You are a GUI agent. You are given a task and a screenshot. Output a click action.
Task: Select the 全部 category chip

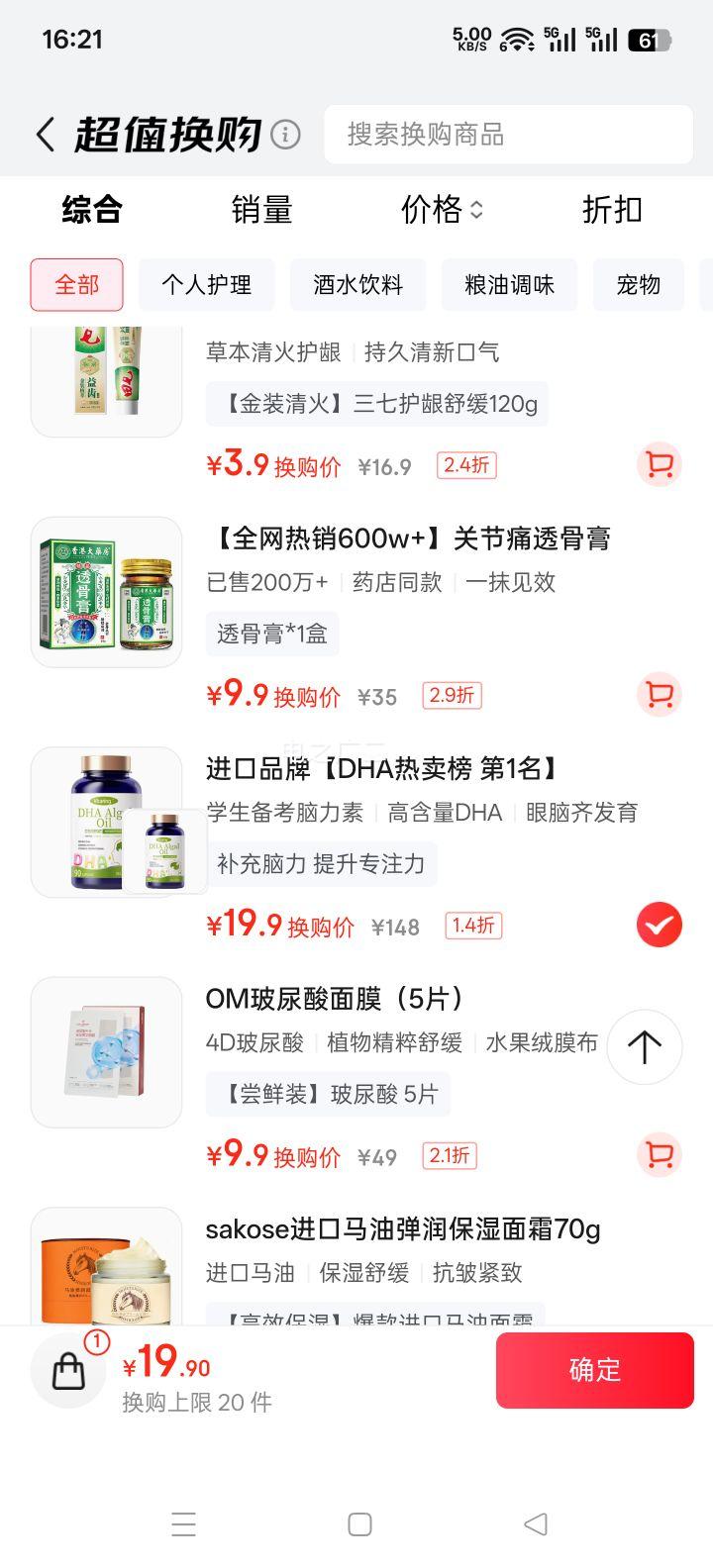tap(77, 285)
